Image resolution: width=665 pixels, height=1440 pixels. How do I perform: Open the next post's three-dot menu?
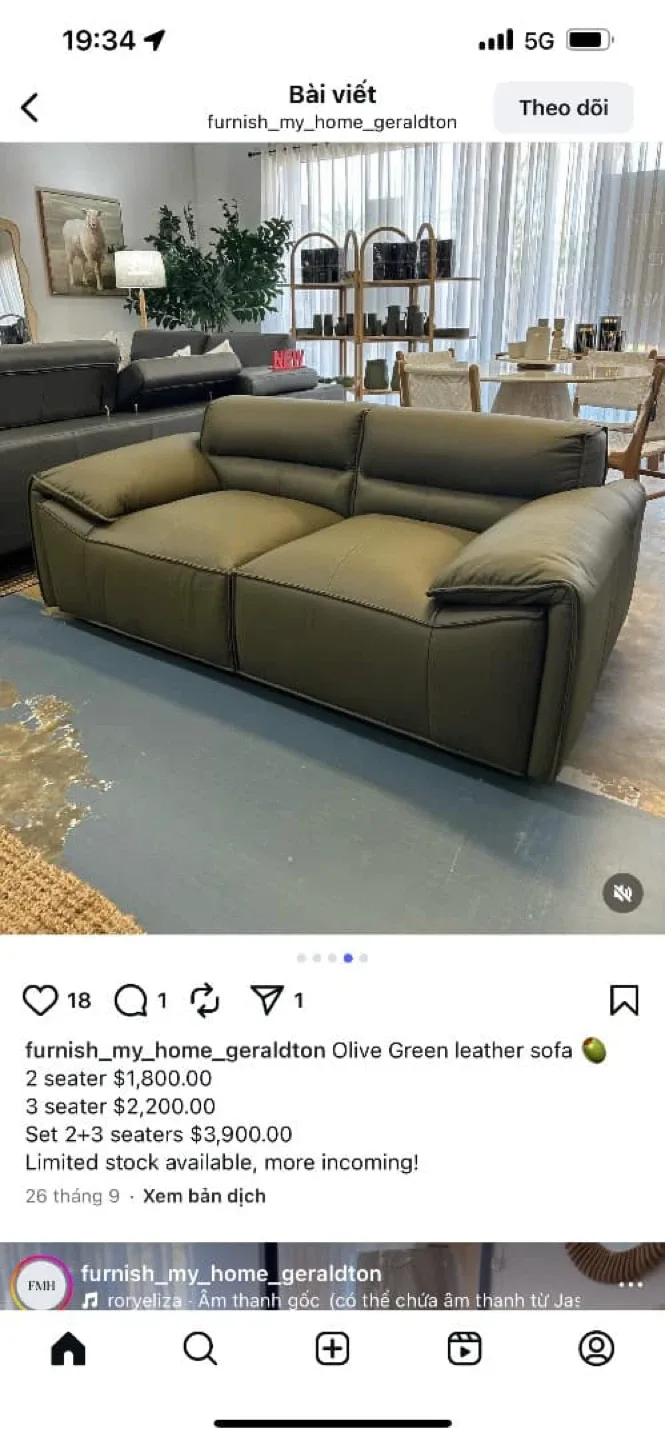631,1284
